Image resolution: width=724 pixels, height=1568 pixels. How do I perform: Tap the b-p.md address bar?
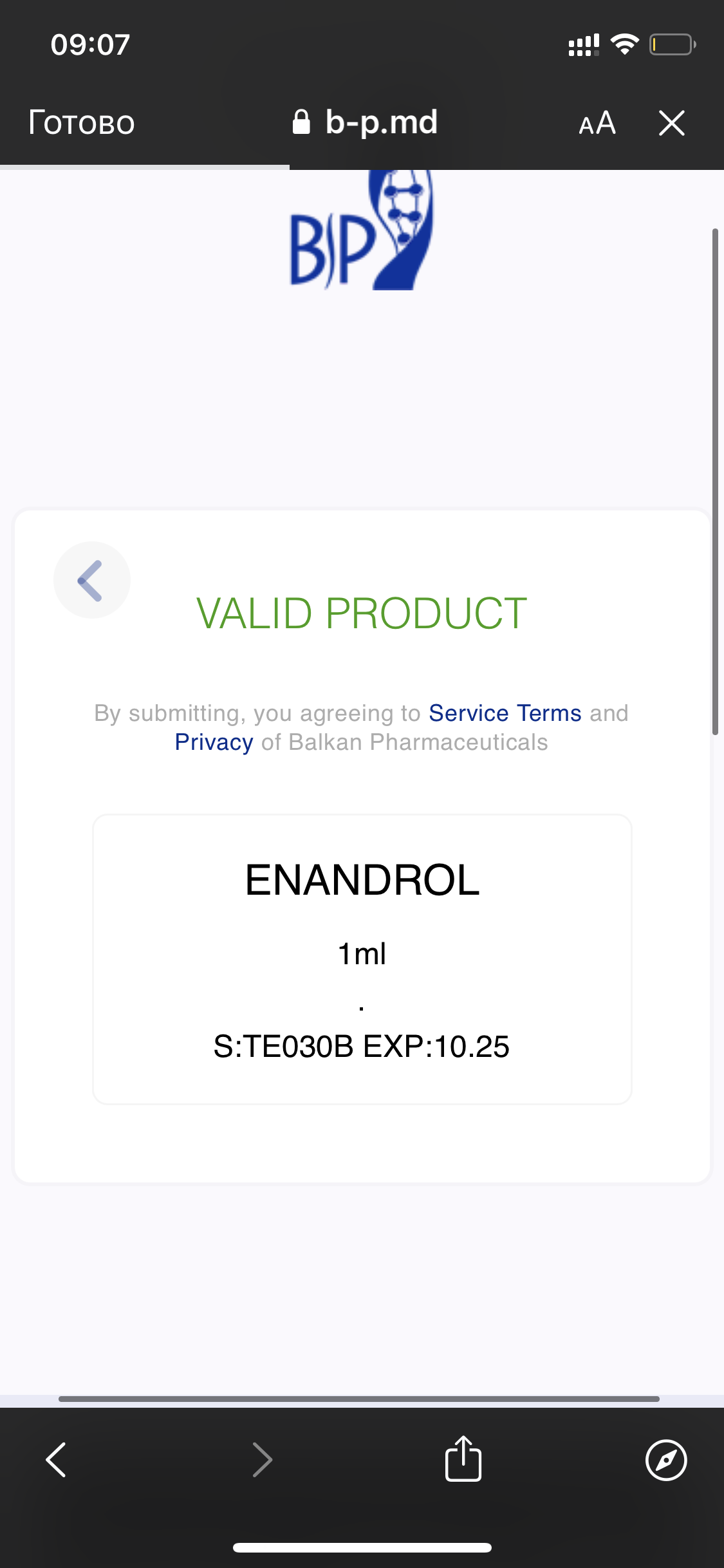(365, 122)
